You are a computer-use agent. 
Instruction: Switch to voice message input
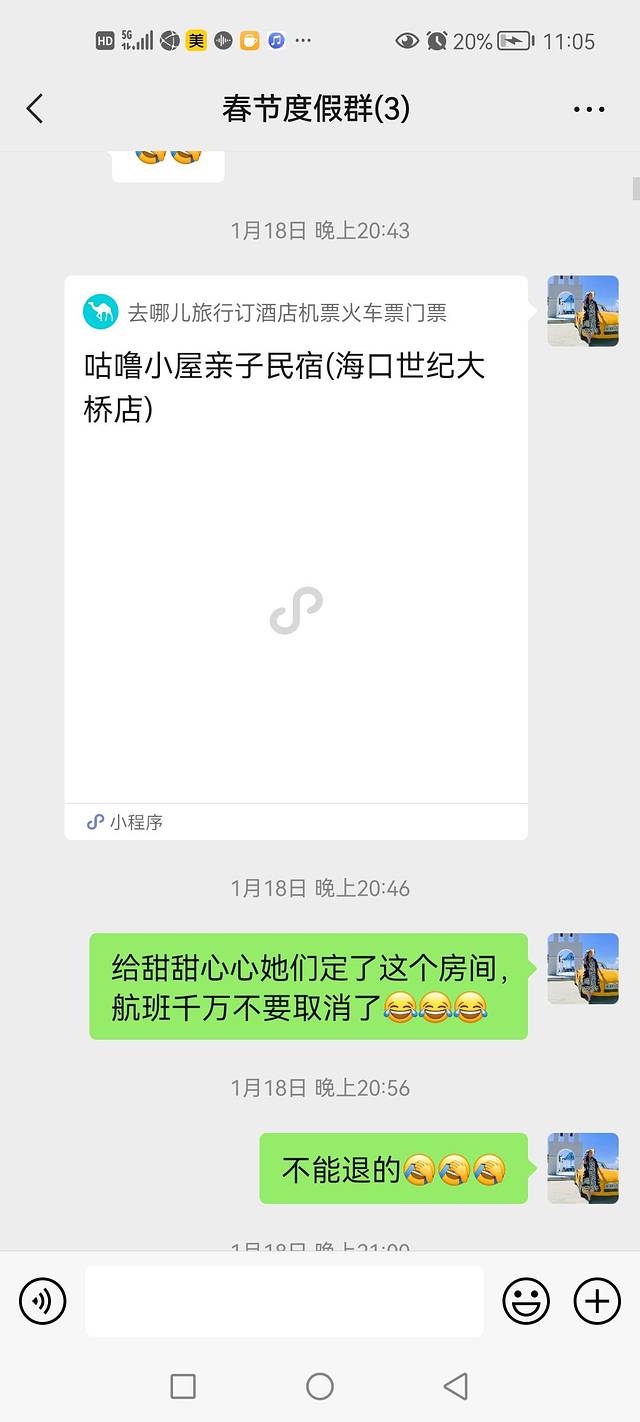pyautogui.click(x=42, y=1301)
